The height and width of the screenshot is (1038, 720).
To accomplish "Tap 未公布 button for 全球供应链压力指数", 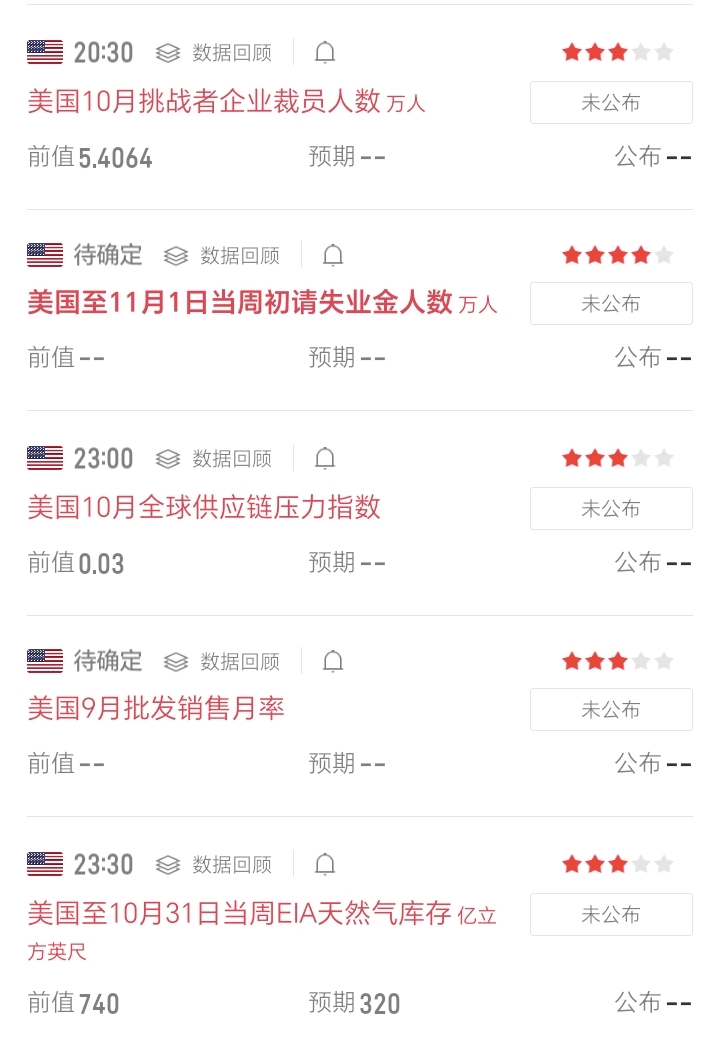I will (x=611, y=508).
